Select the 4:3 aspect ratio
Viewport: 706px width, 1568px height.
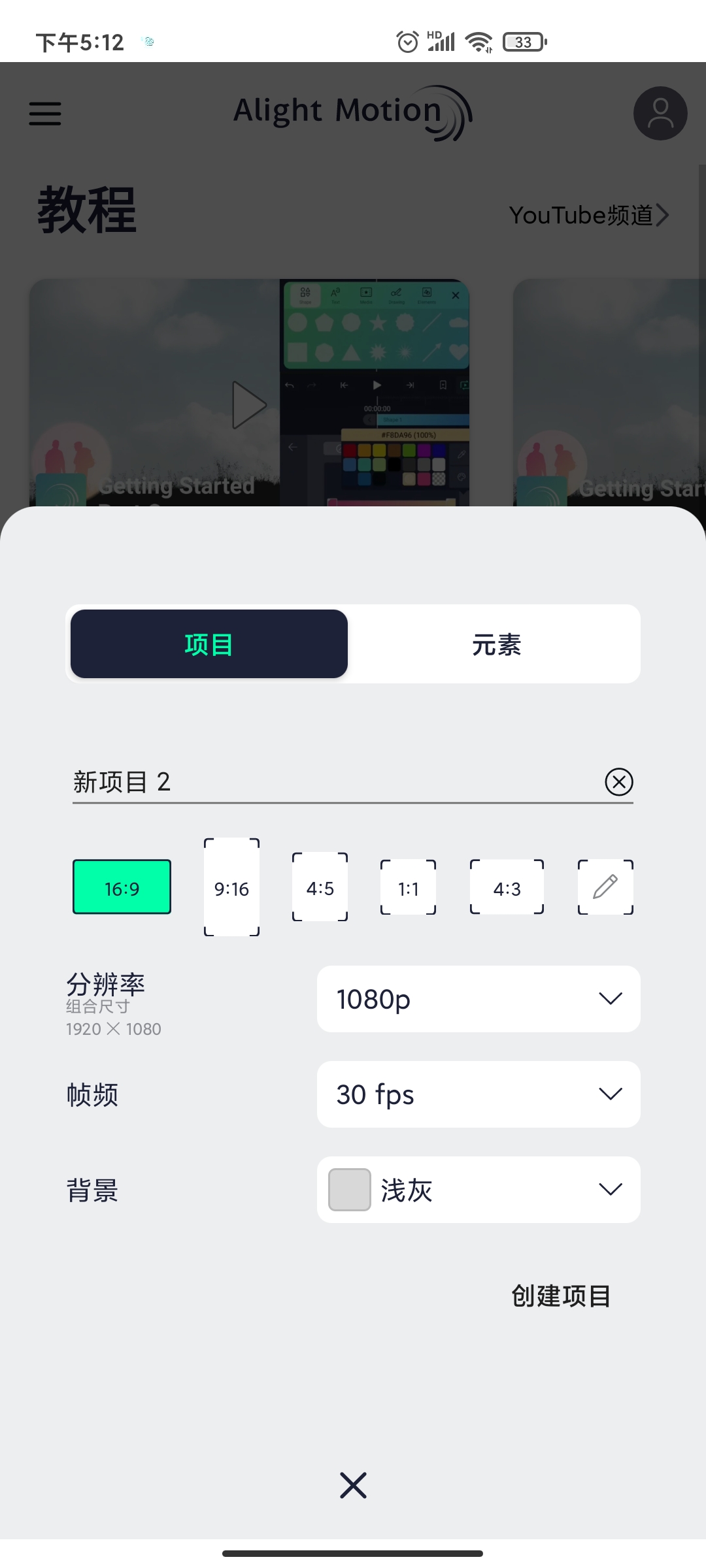(507, 887)
